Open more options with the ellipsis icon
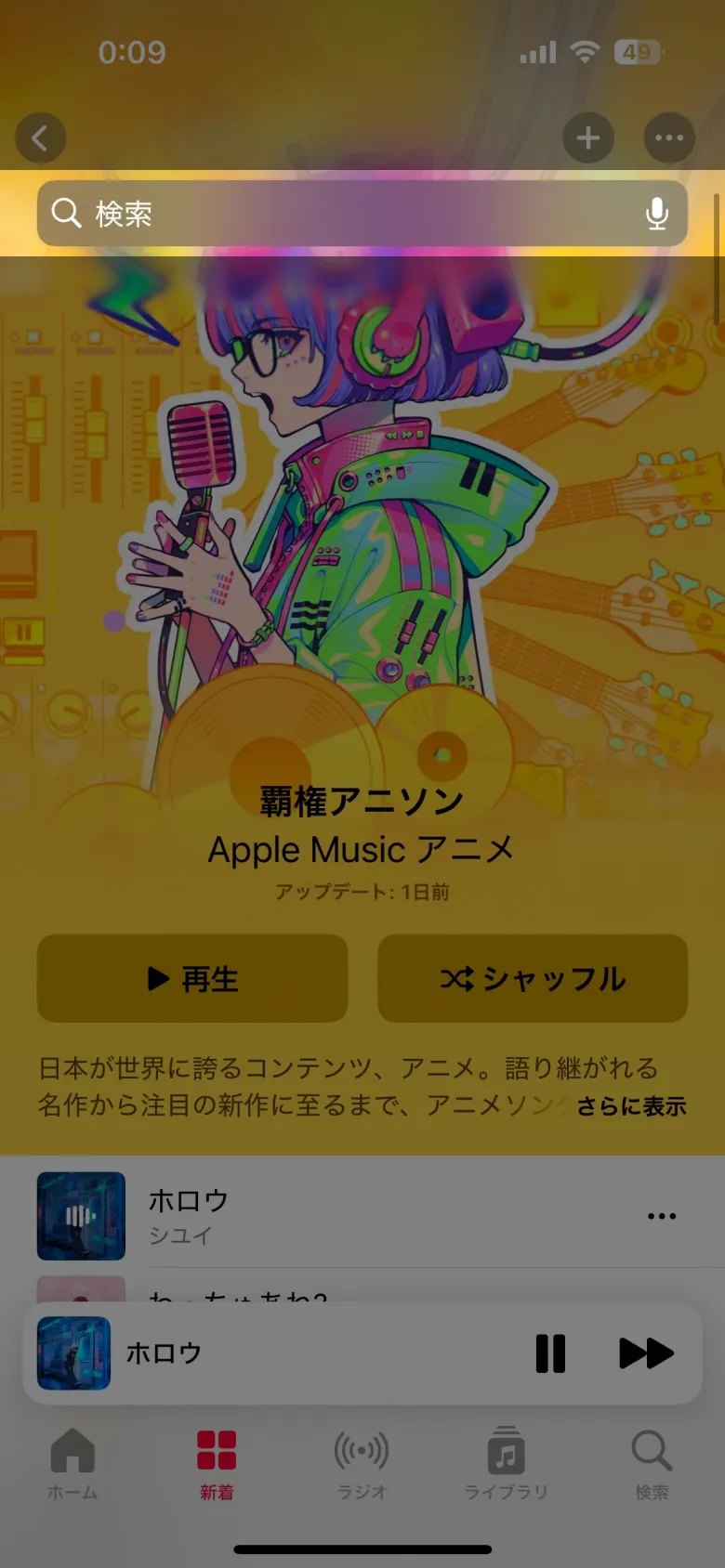The width and height of the screenshot is (725, 1568). pyautogui.click(x=667, y=137)
